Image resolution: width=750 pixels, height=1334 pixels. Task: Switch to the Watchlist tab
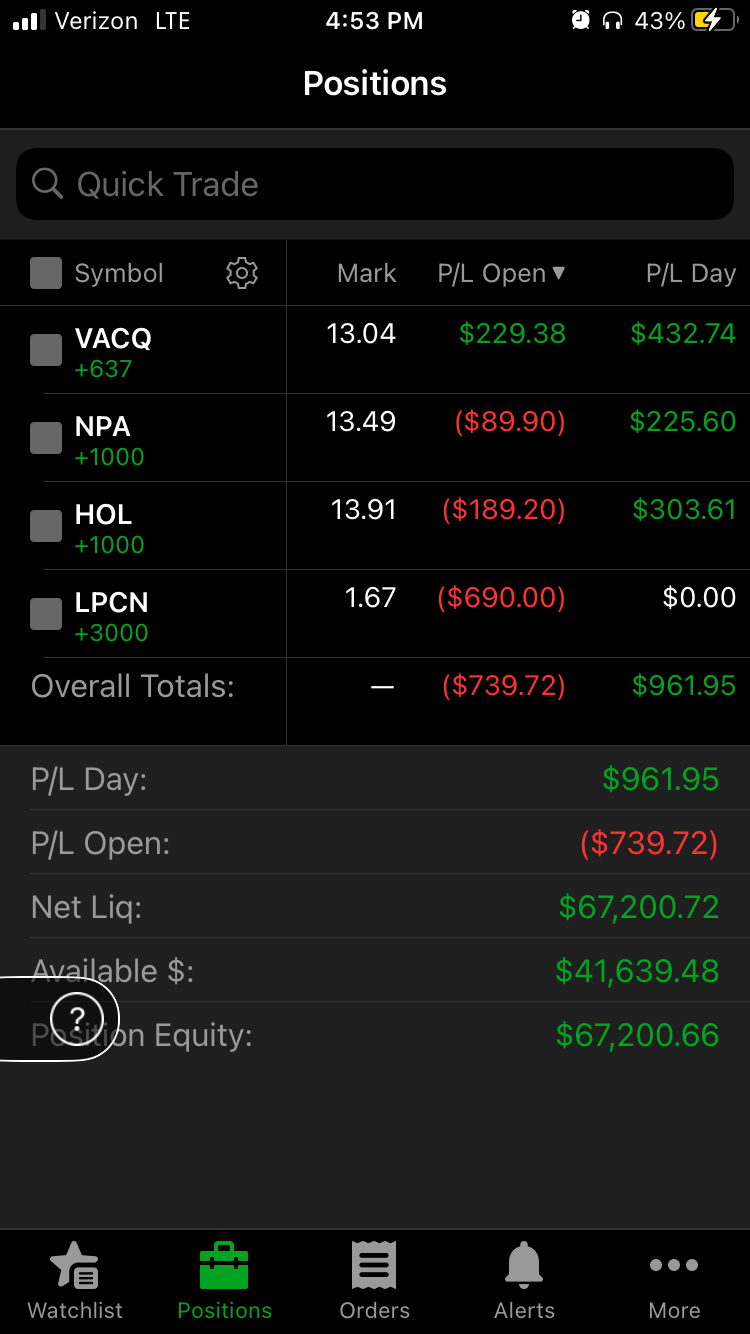coord(75,1281)
